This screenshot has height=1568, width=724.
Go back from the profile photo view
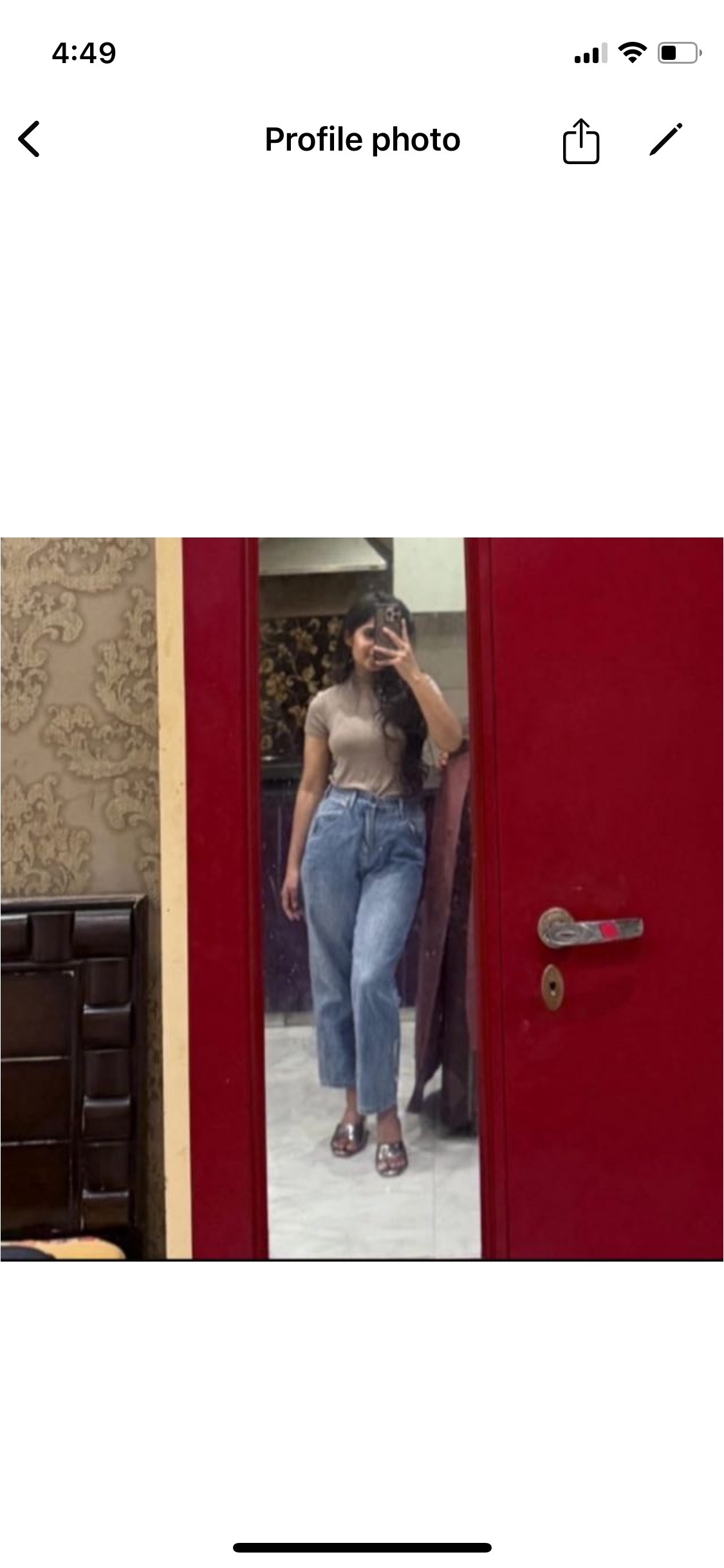click(30, 139)
